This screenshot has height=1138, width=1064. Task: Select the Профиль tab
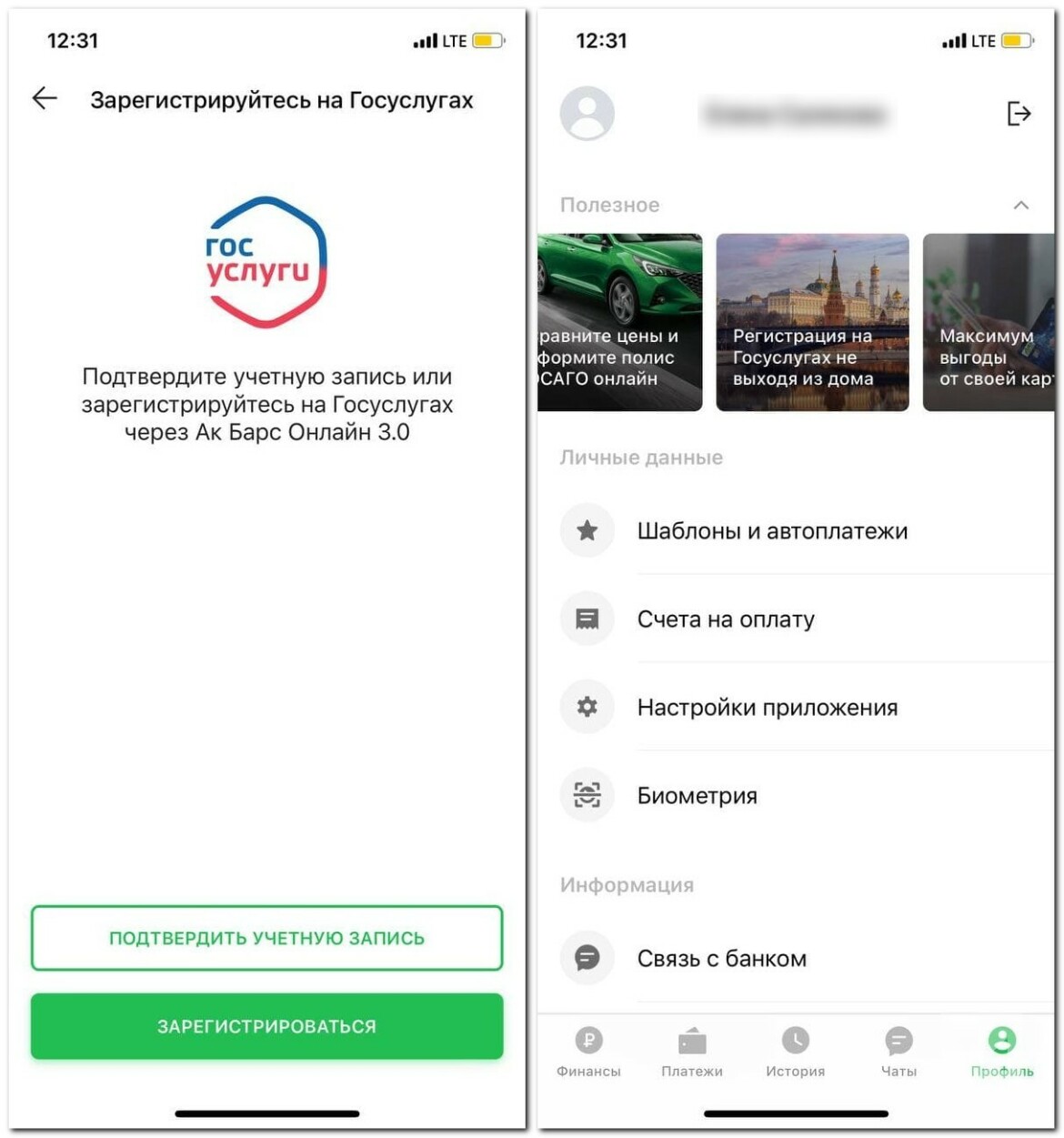pos(1001,1052)
